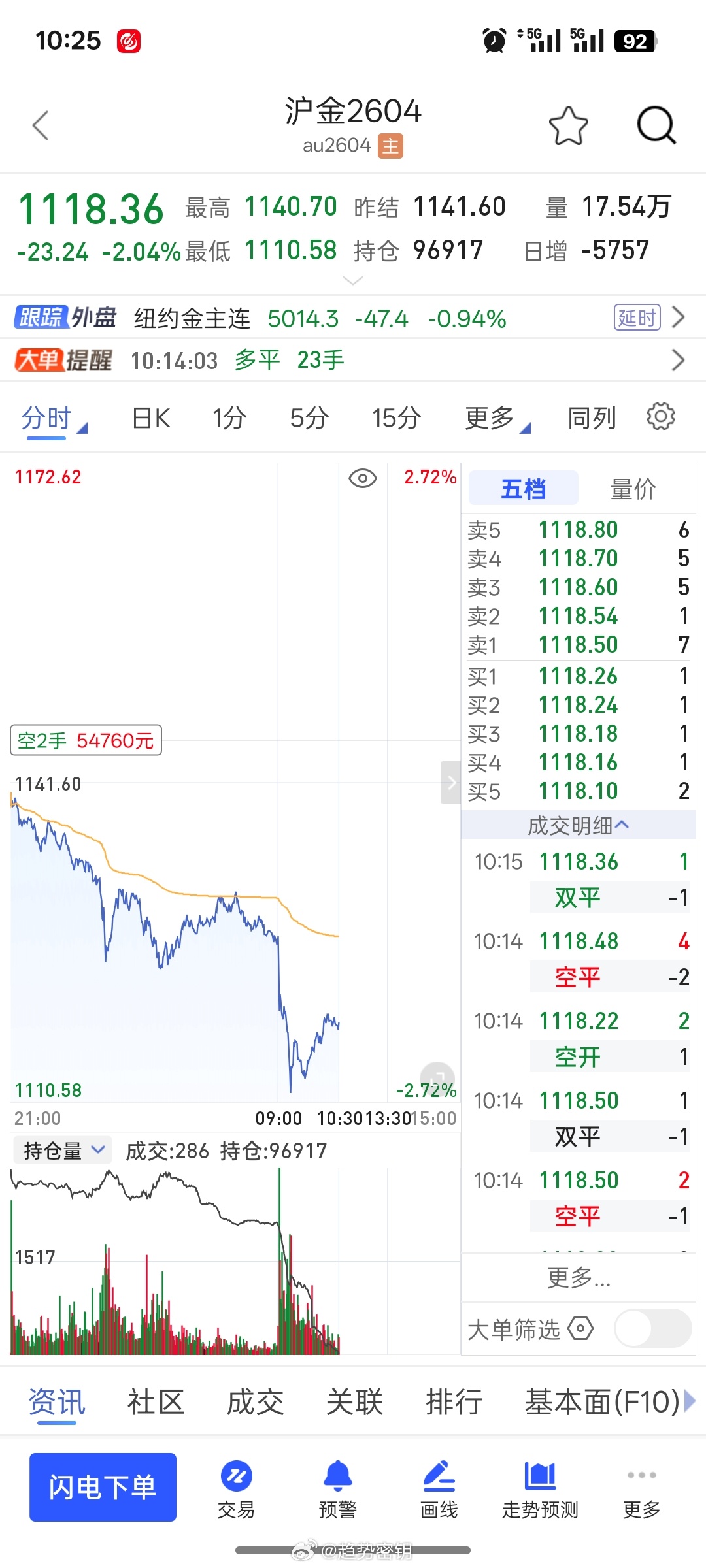Tap the 闪电下单 quick order button
This screenshot has height=1568, width=706.
[x=102, y=1488]
